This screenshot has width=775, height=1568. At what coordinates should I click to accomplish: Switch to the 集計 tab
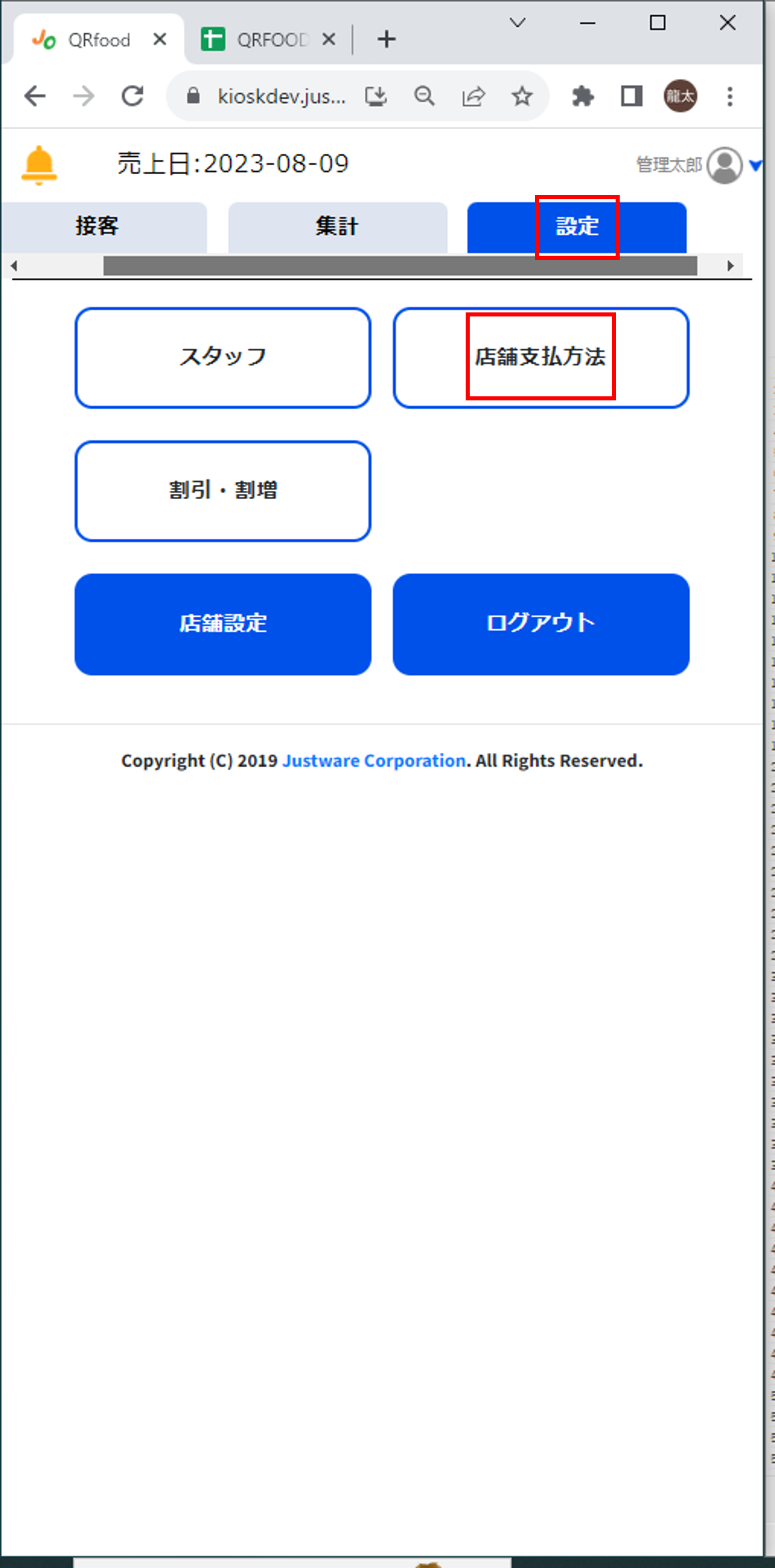click(337, 226)
